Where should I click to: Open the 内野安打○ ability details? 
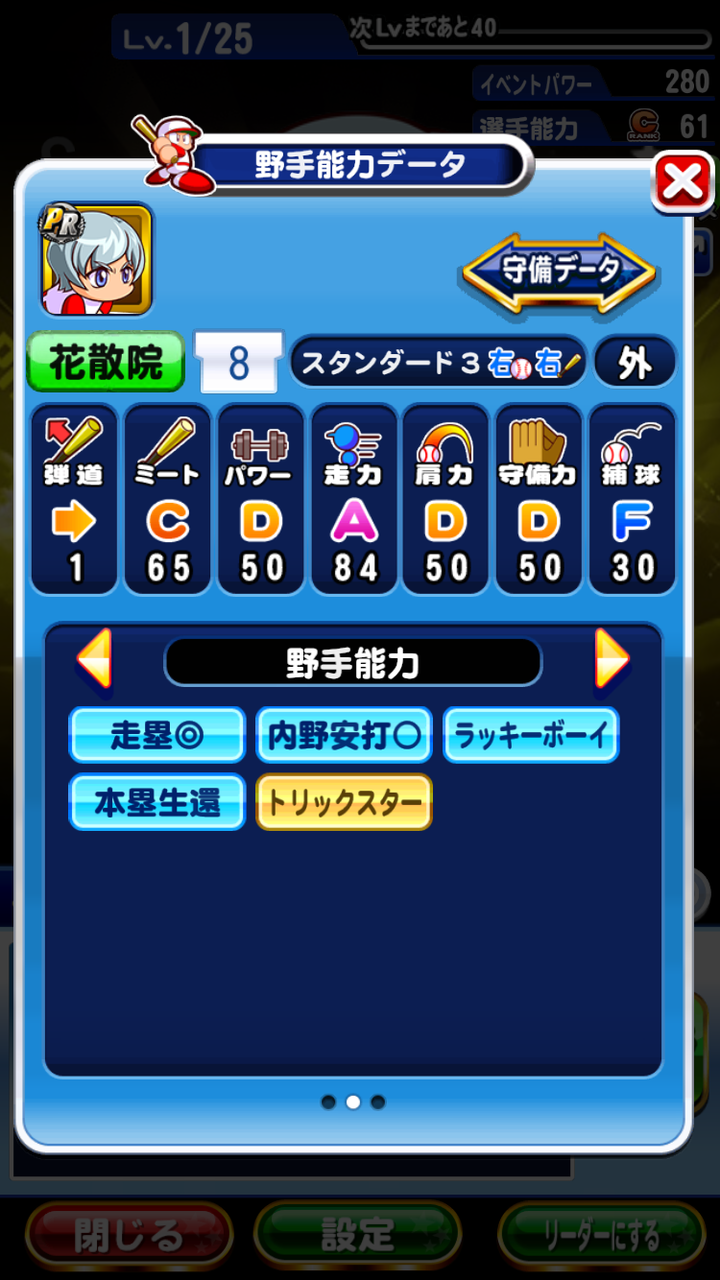[344, 735]
